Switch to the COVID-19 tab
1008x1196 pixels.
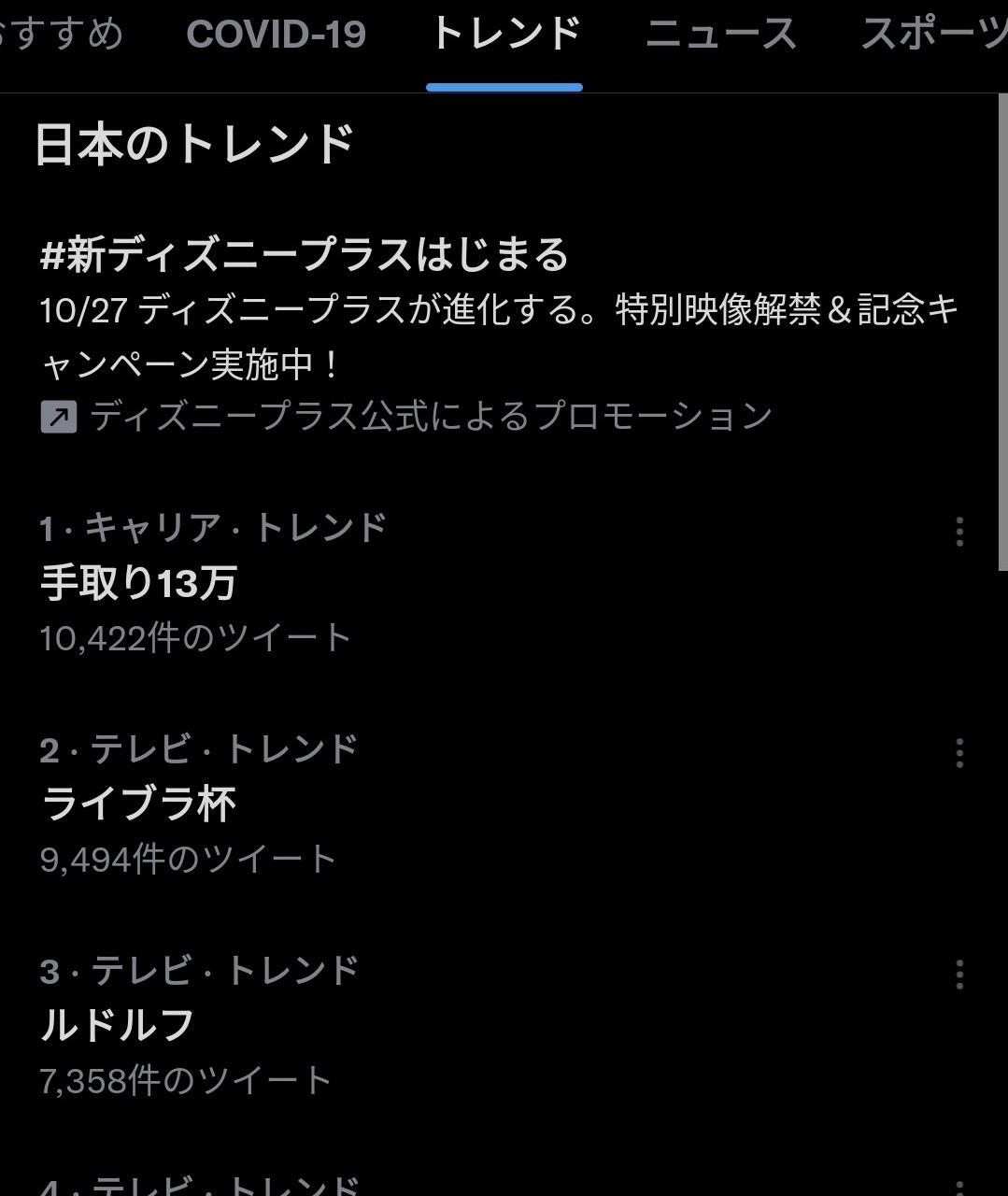pyautogui.click(x=276, y=36)
